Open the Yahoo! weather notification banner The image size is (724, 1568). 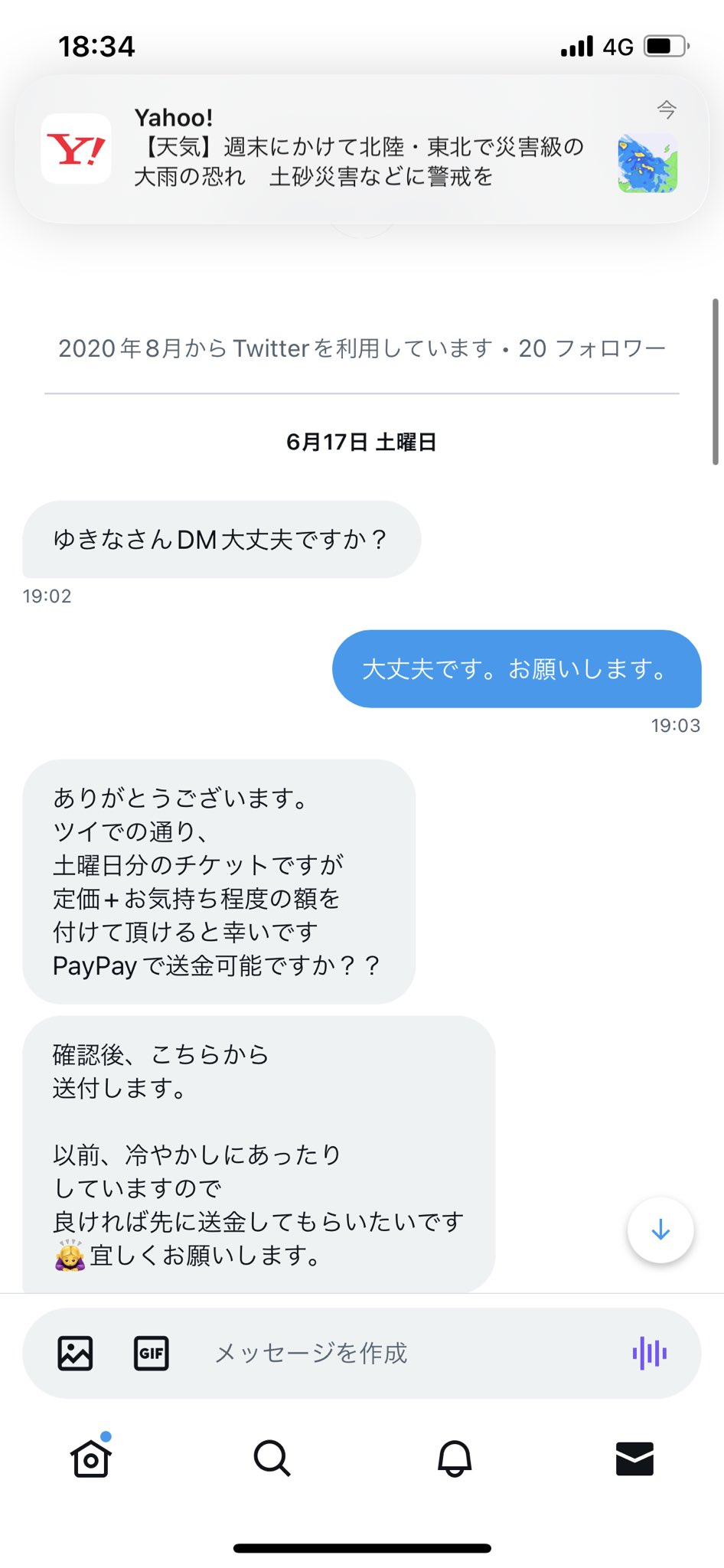click(362, 149)
